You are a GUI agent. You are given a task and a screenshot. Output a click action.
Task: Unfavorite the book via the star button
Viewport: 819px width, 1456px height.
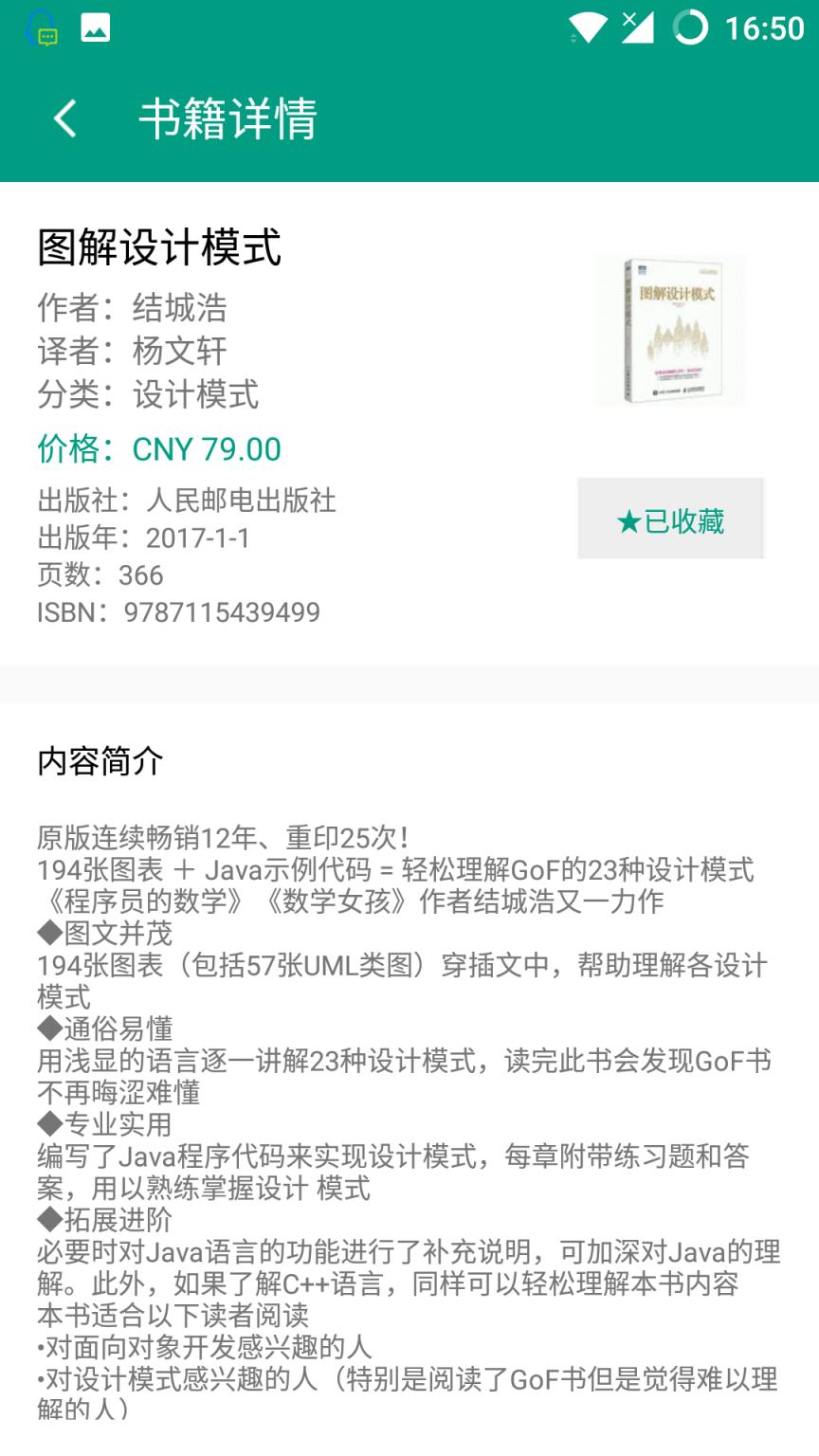point(670,519)
